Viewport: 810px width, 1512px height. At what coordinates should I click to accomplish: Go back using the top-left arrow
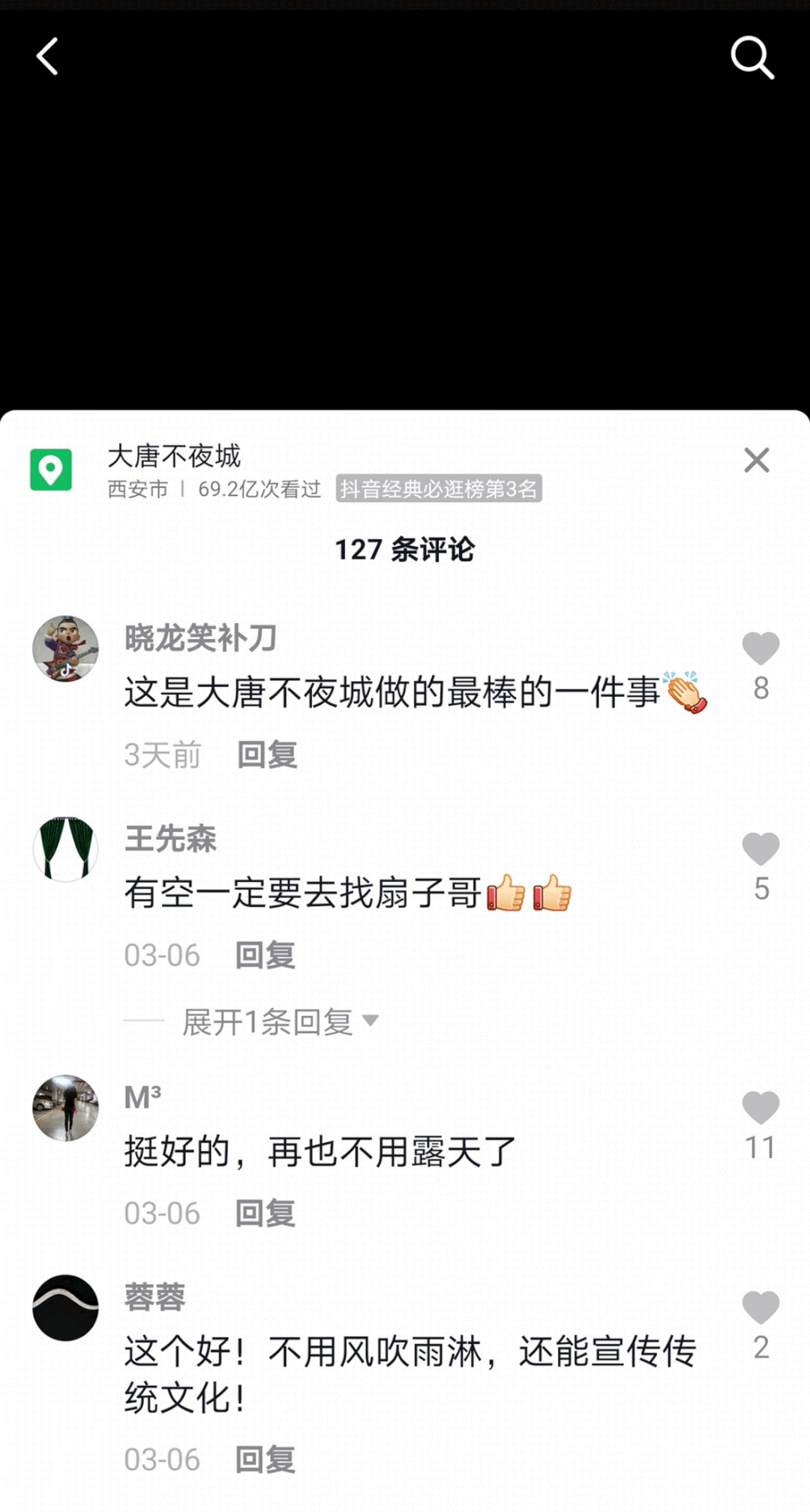tap(47, 57)
